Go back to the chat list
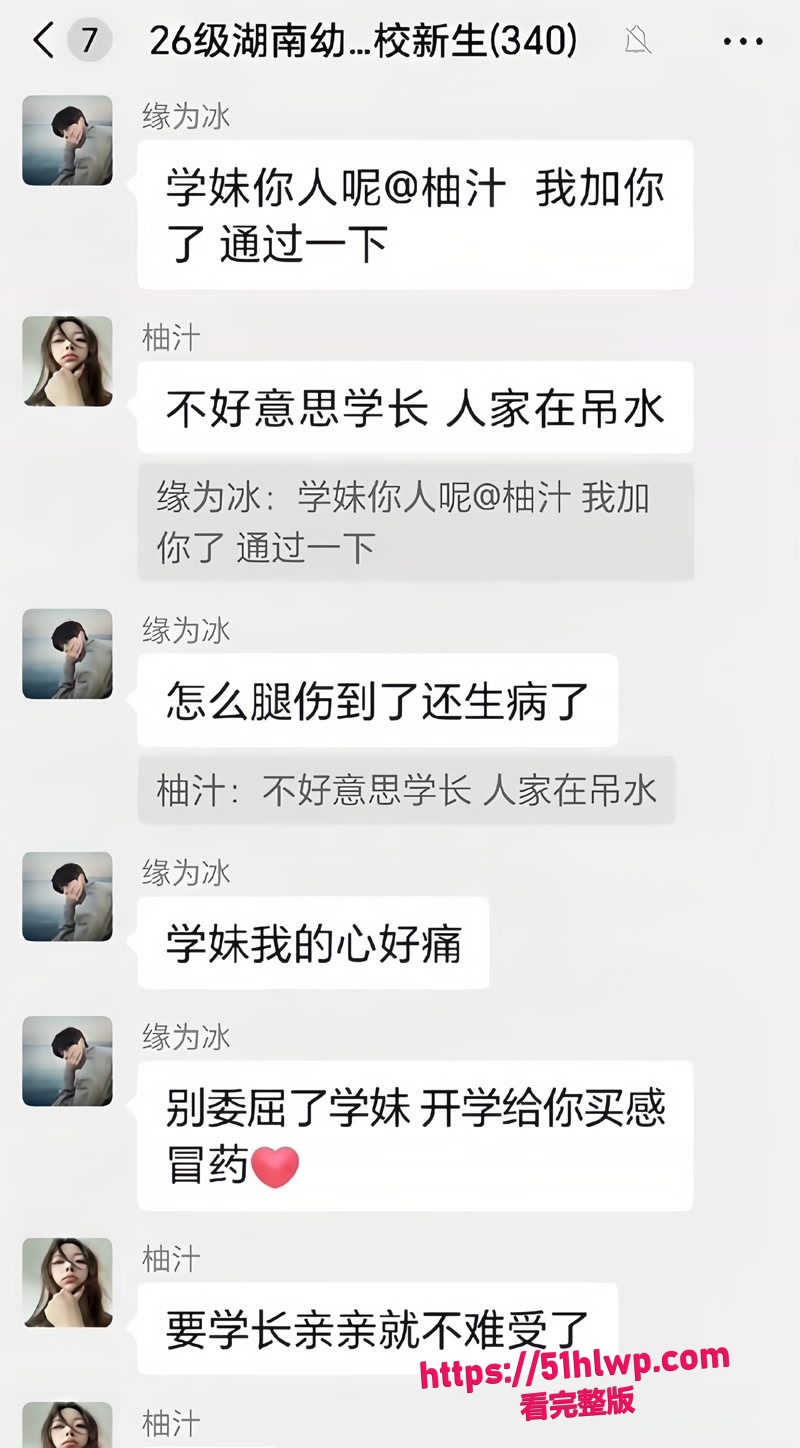 pos(43,41)
